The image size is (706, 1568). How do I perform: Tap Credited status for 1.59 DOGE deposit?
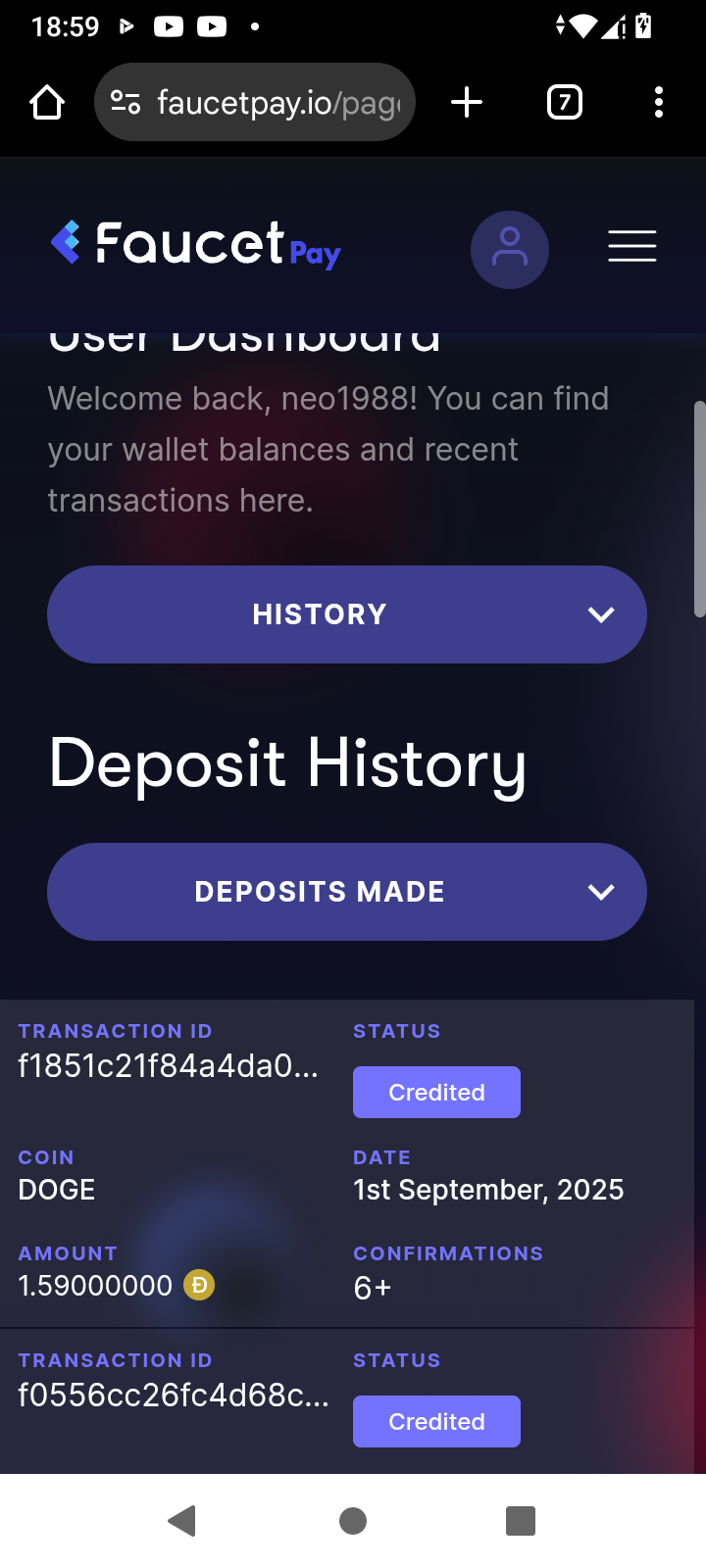[436, 1092]
